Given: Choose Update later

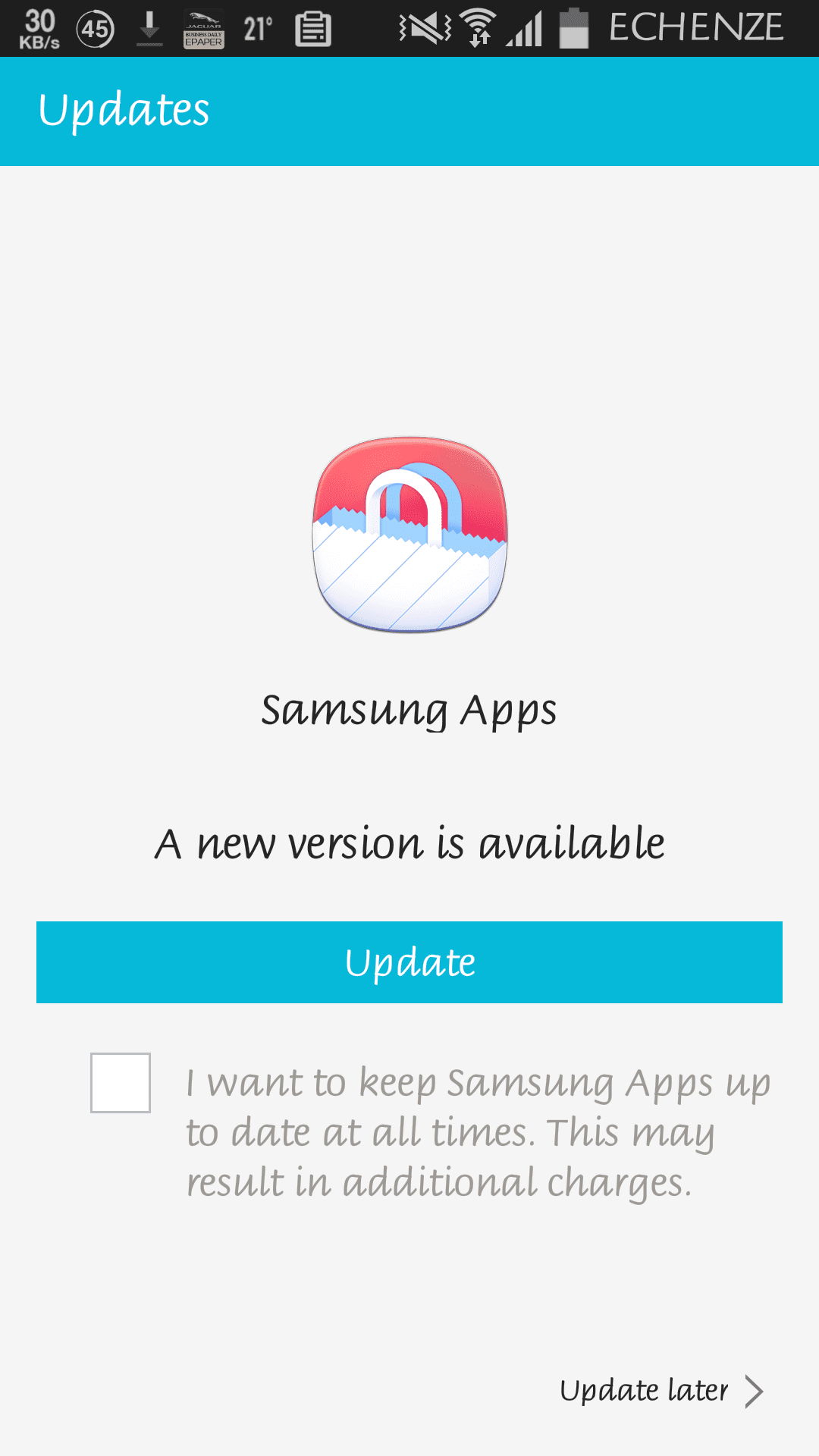Looking at the screenshot, I should (x=661, y=1391).
